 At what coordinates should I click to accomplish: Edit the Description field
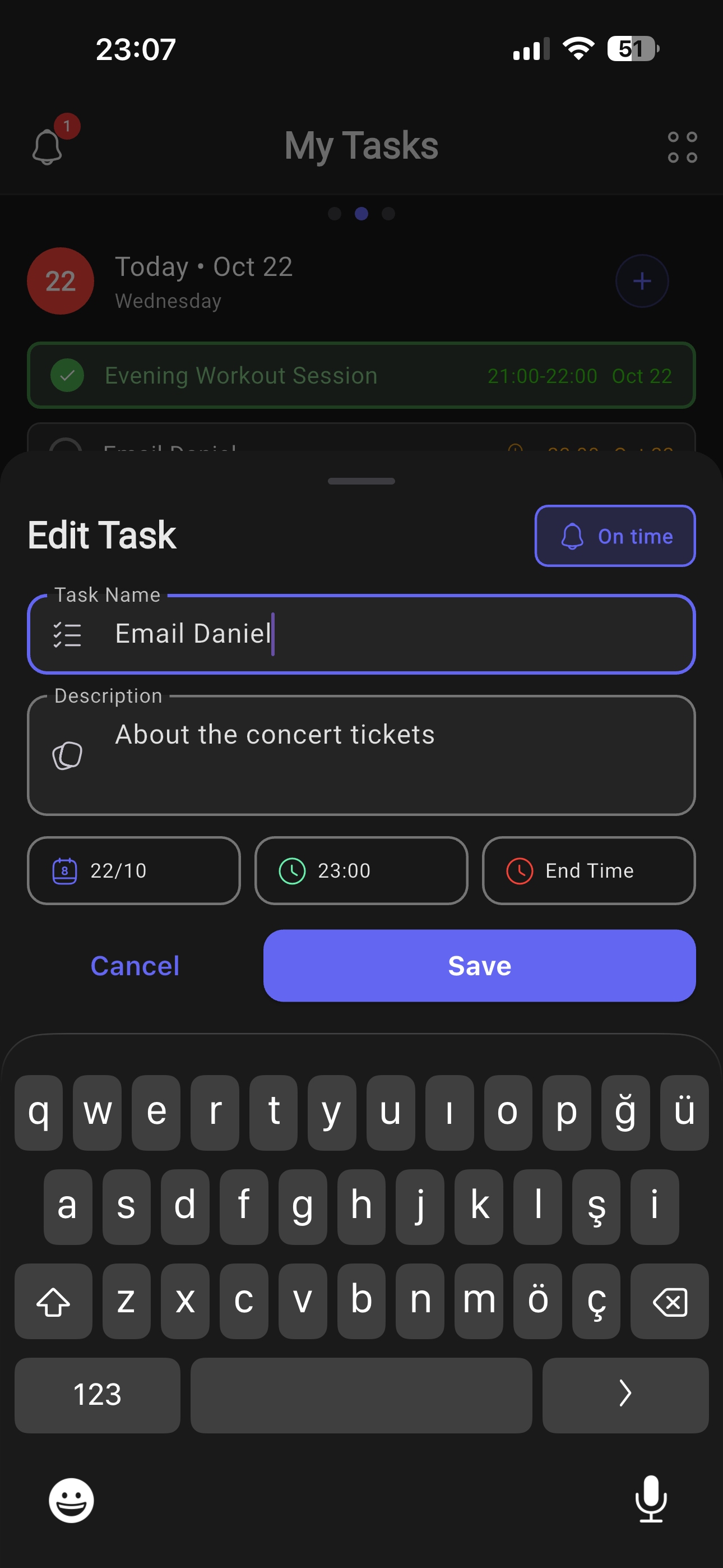click(390, 755)
